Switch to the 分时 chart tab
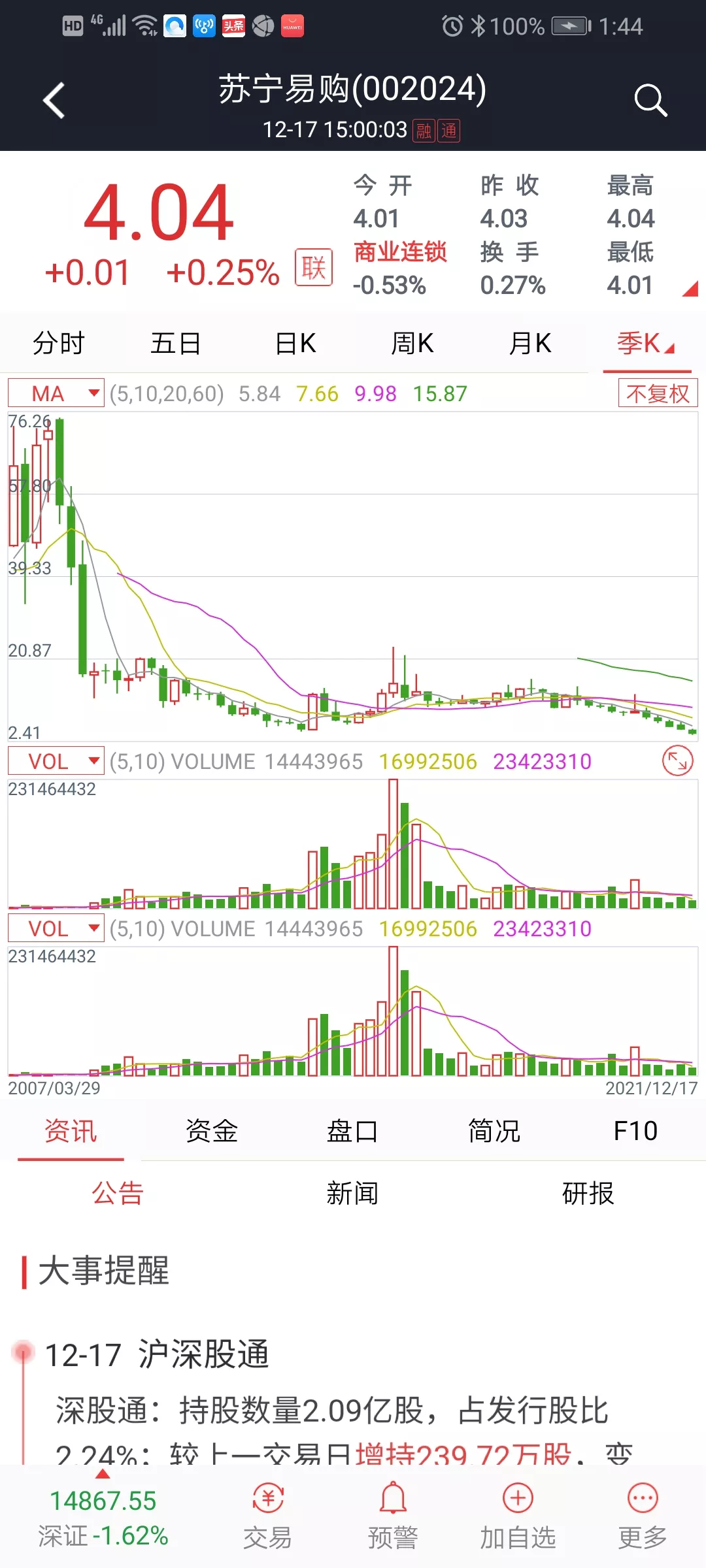 point(59,343)
